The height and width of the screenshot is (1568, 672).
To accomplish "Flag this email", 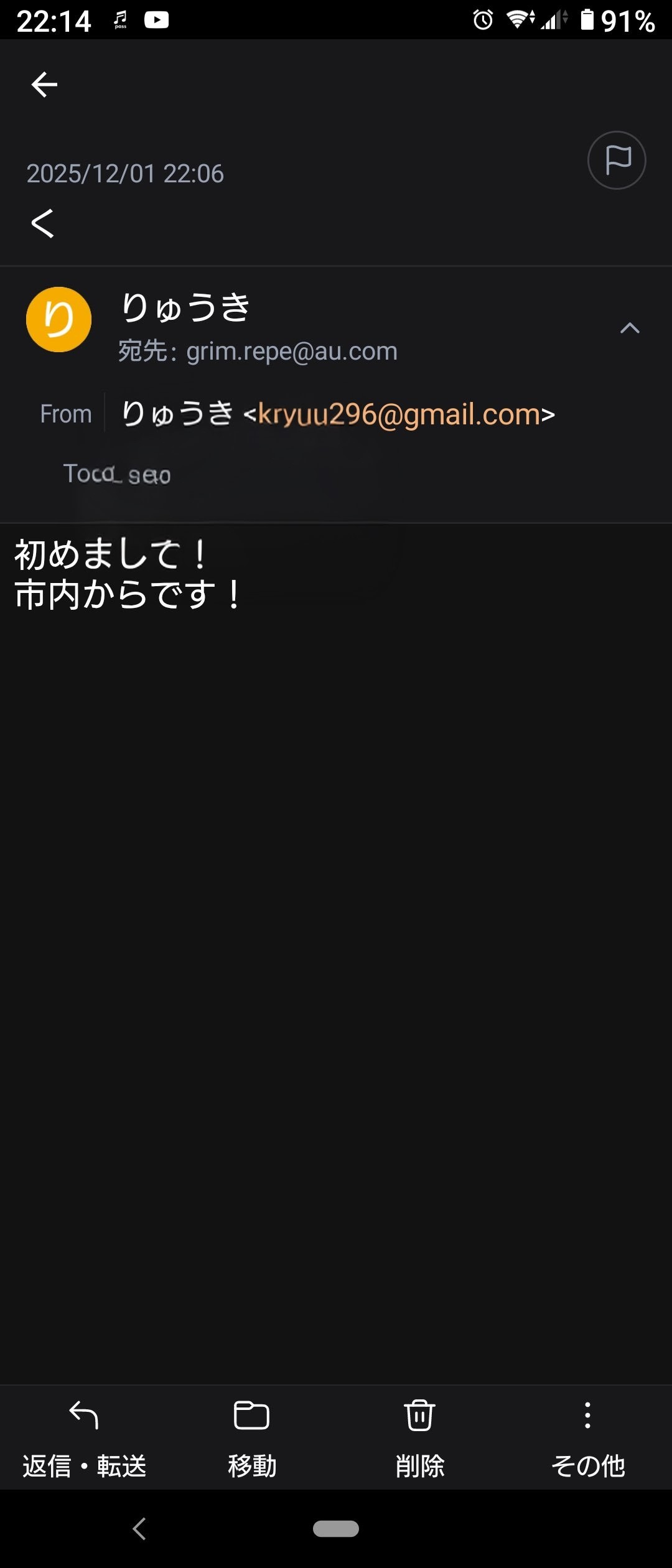I will pos(617,161).
